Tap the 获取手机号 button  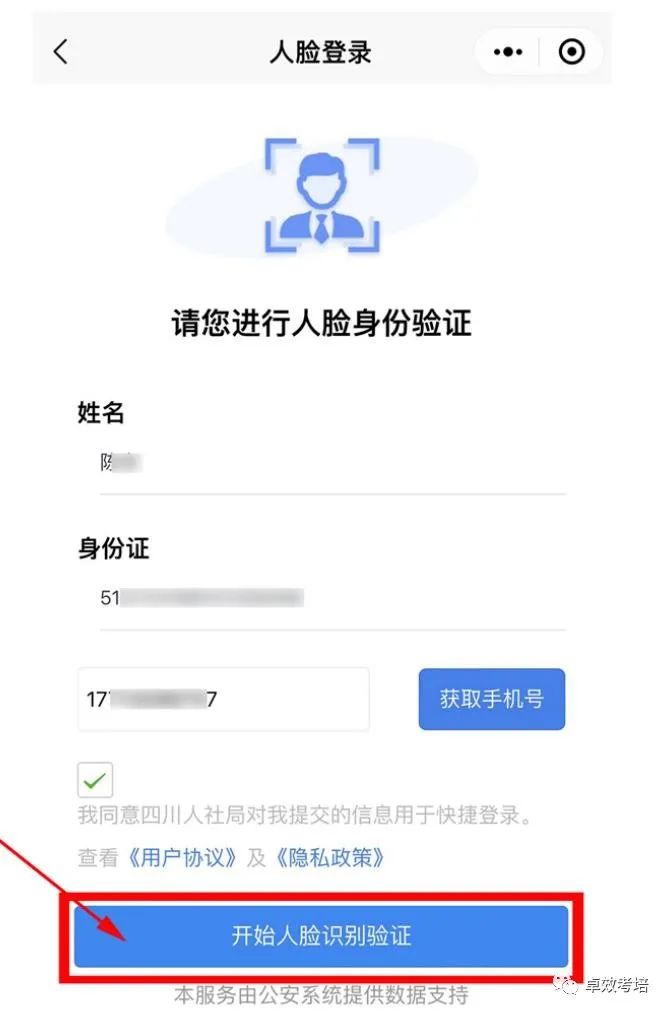click(x=491, y=699)
